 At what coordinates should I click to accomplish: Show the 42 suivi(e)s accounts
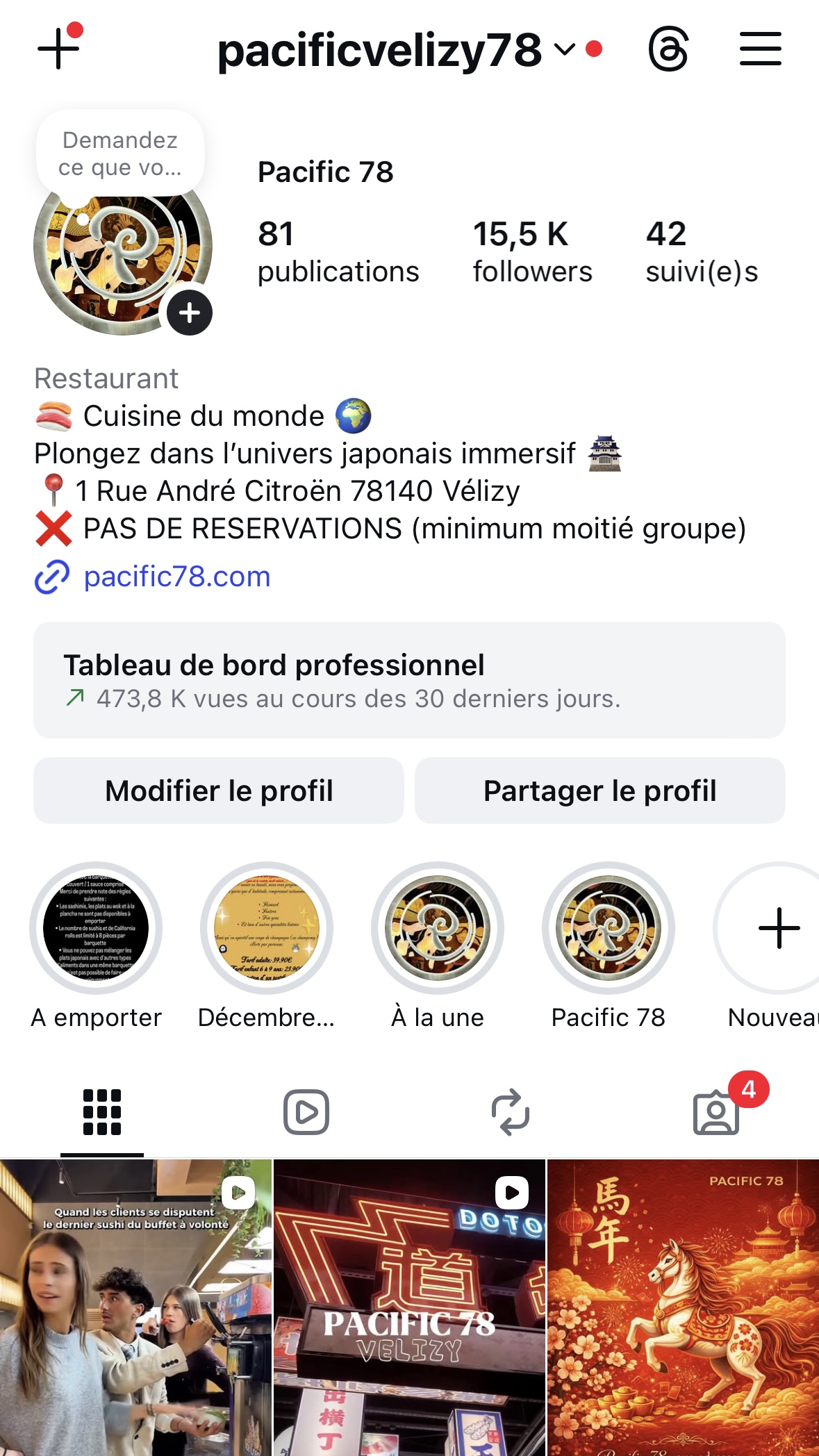coord(701,251)
